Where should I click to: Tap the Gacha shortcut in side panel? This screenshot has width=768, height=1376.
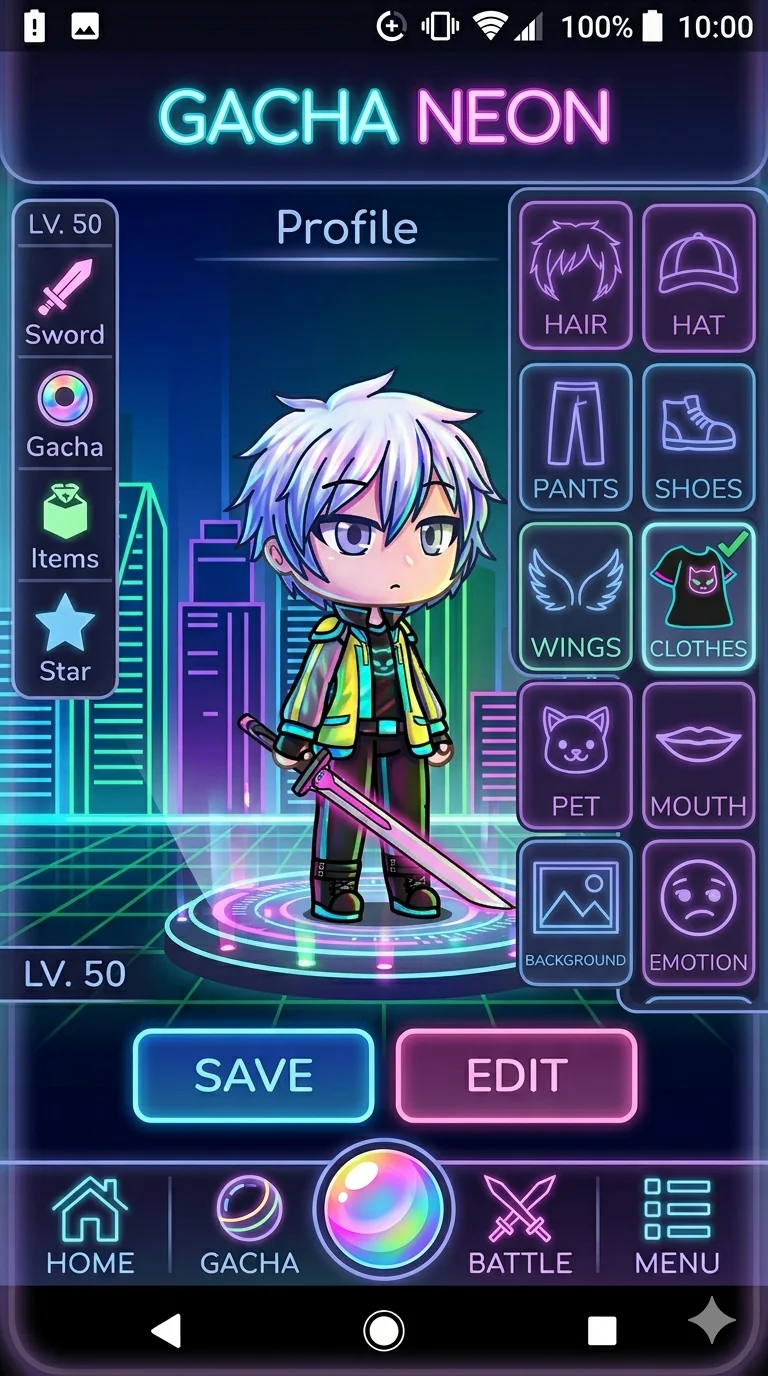65,413
